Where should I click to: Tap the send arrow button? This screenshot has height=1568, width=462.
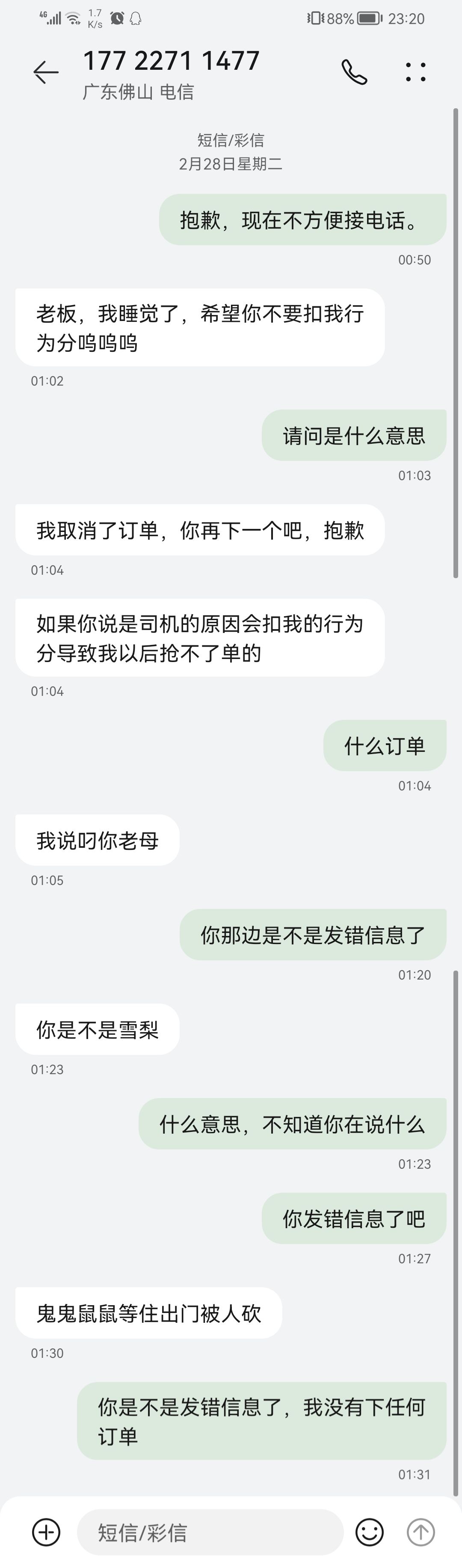pos(421,1532)
